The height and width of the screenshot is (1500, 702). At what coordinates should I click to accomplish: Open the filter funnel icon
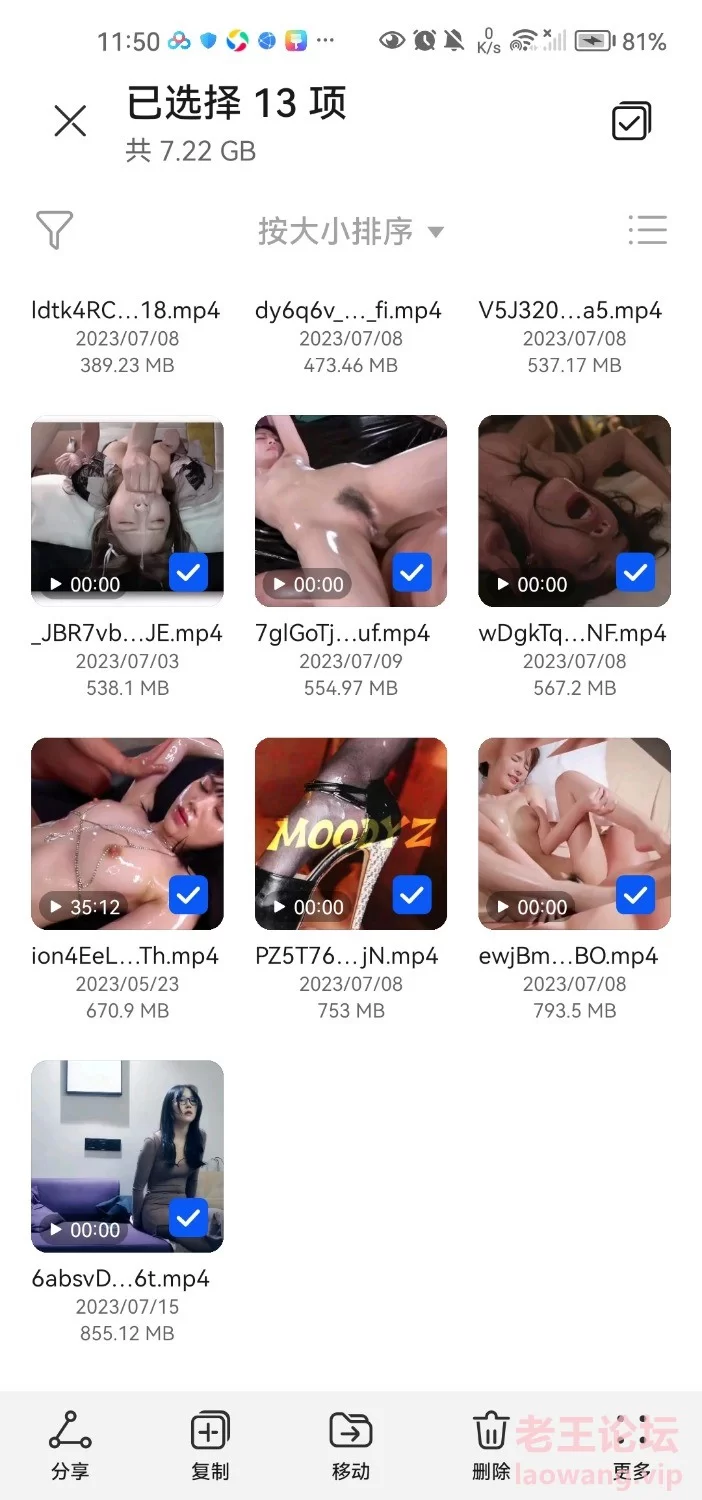click(x=54, y=230)
